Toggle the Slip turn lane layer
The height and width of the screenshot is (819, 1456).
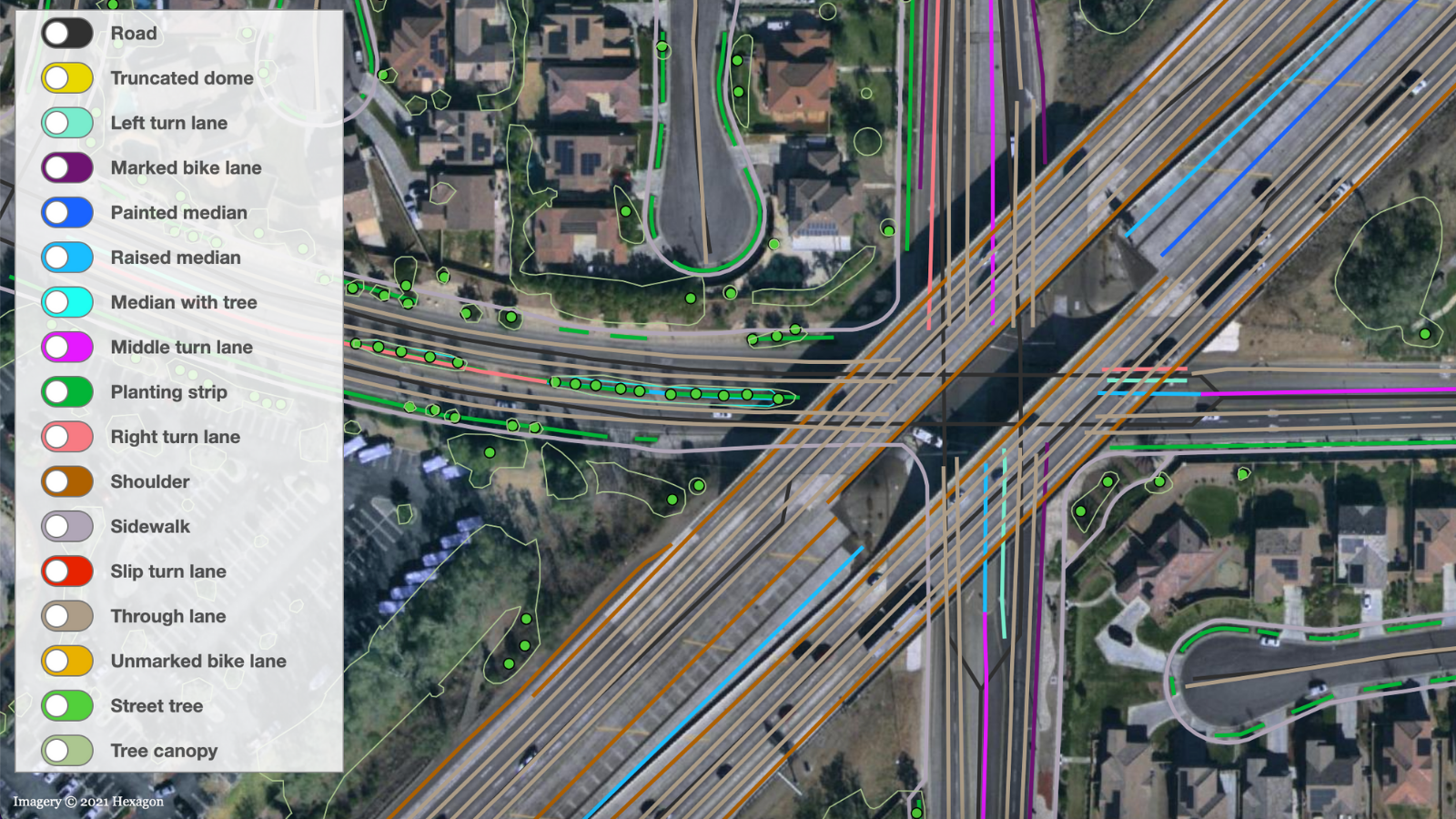[66, 571]
